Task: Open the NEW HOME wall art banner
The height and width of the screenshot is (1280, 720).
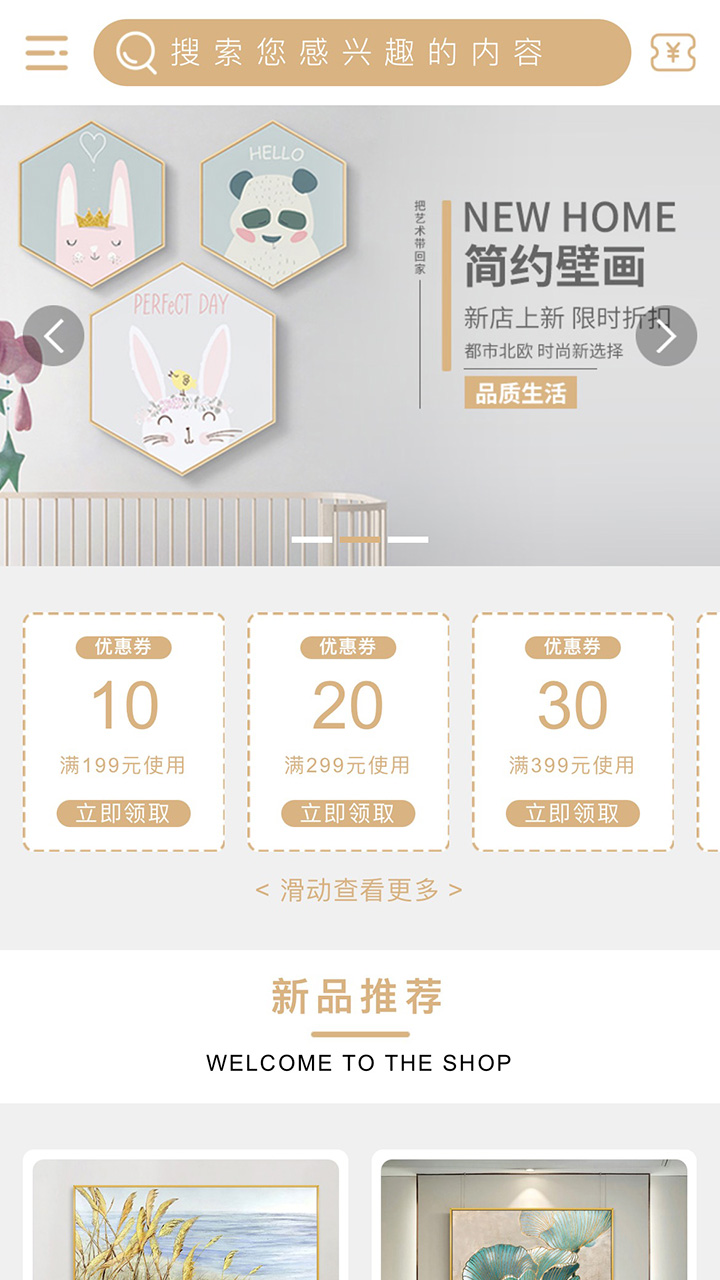Action: (x=360, y=300)
